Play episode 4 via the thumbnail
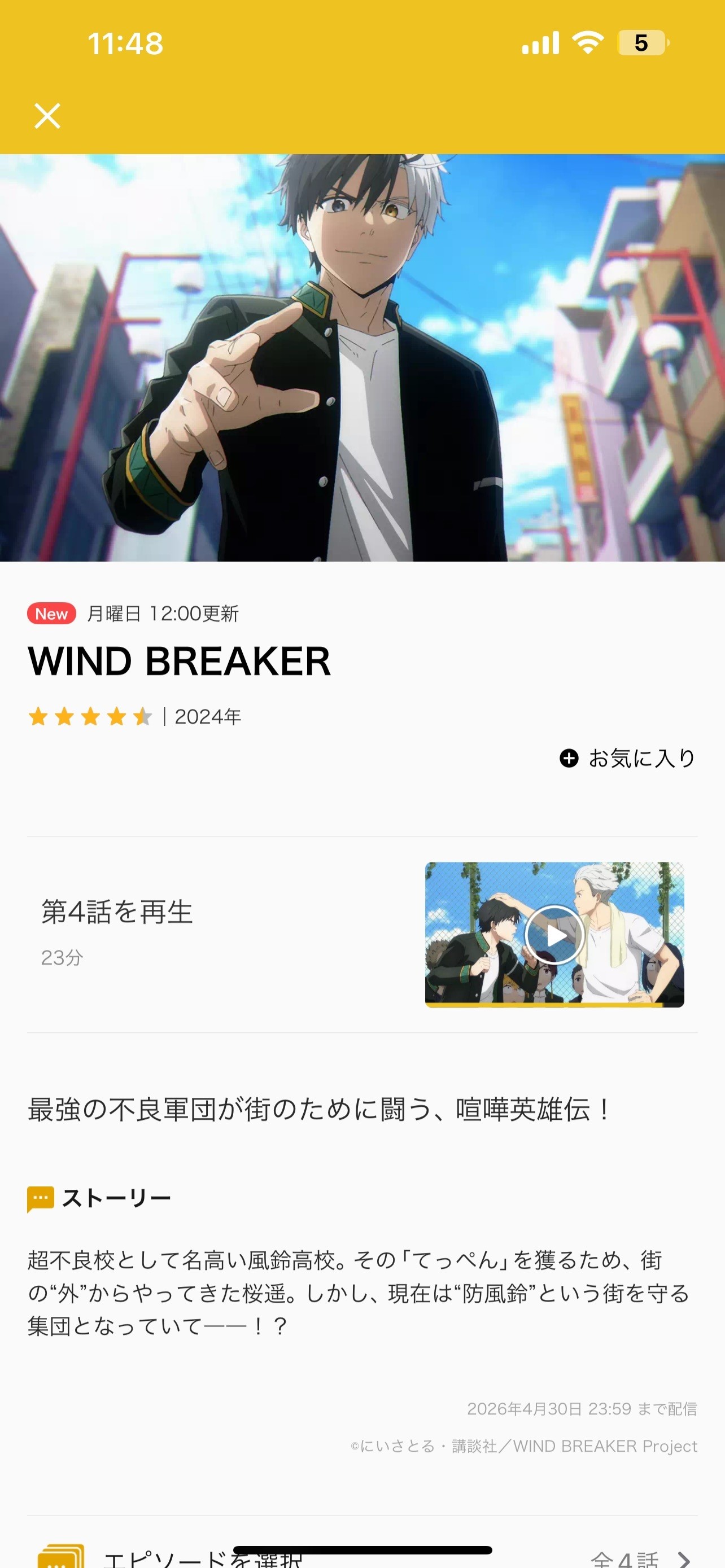 554,934
